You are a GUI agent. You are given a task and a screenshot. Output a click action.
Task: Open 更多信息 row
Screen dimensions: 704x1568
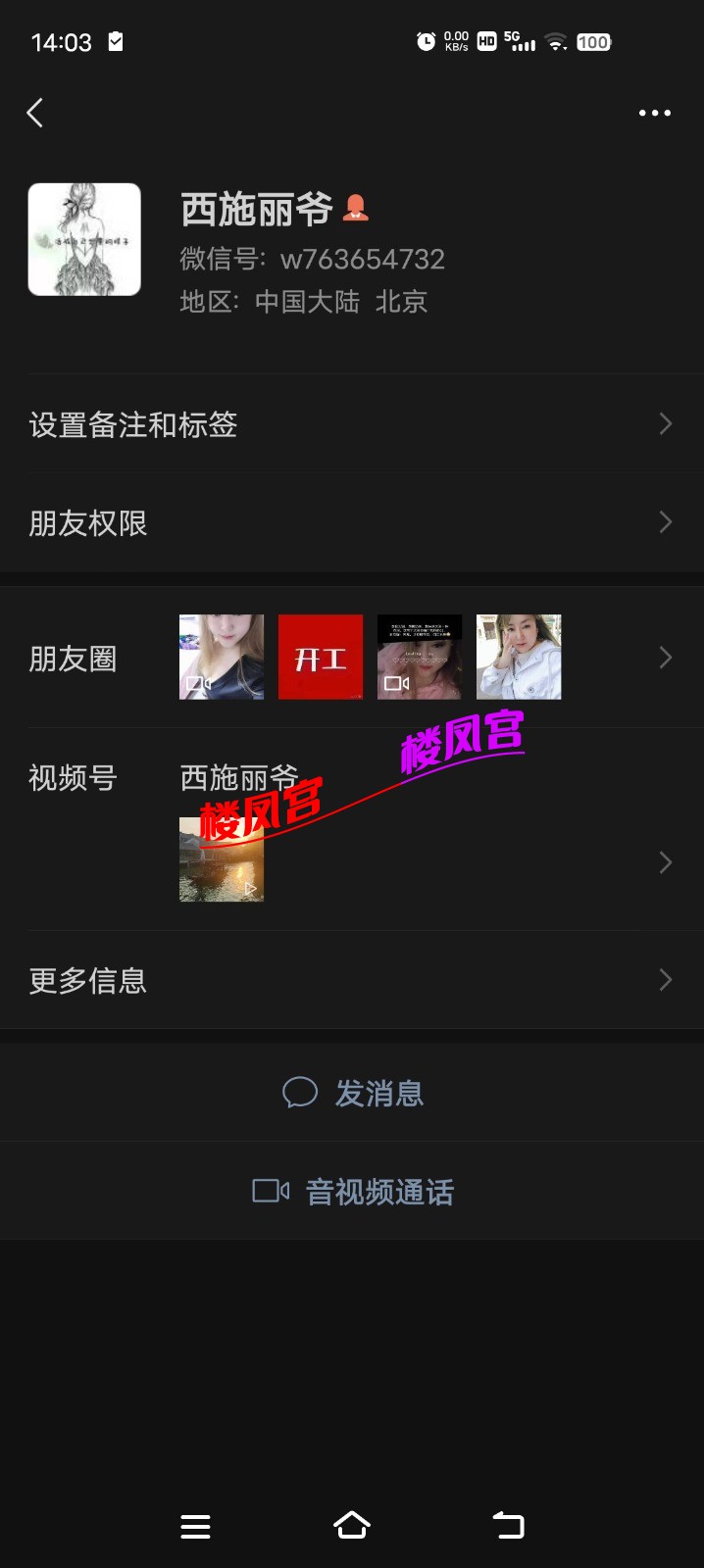(x=352, y=980)
